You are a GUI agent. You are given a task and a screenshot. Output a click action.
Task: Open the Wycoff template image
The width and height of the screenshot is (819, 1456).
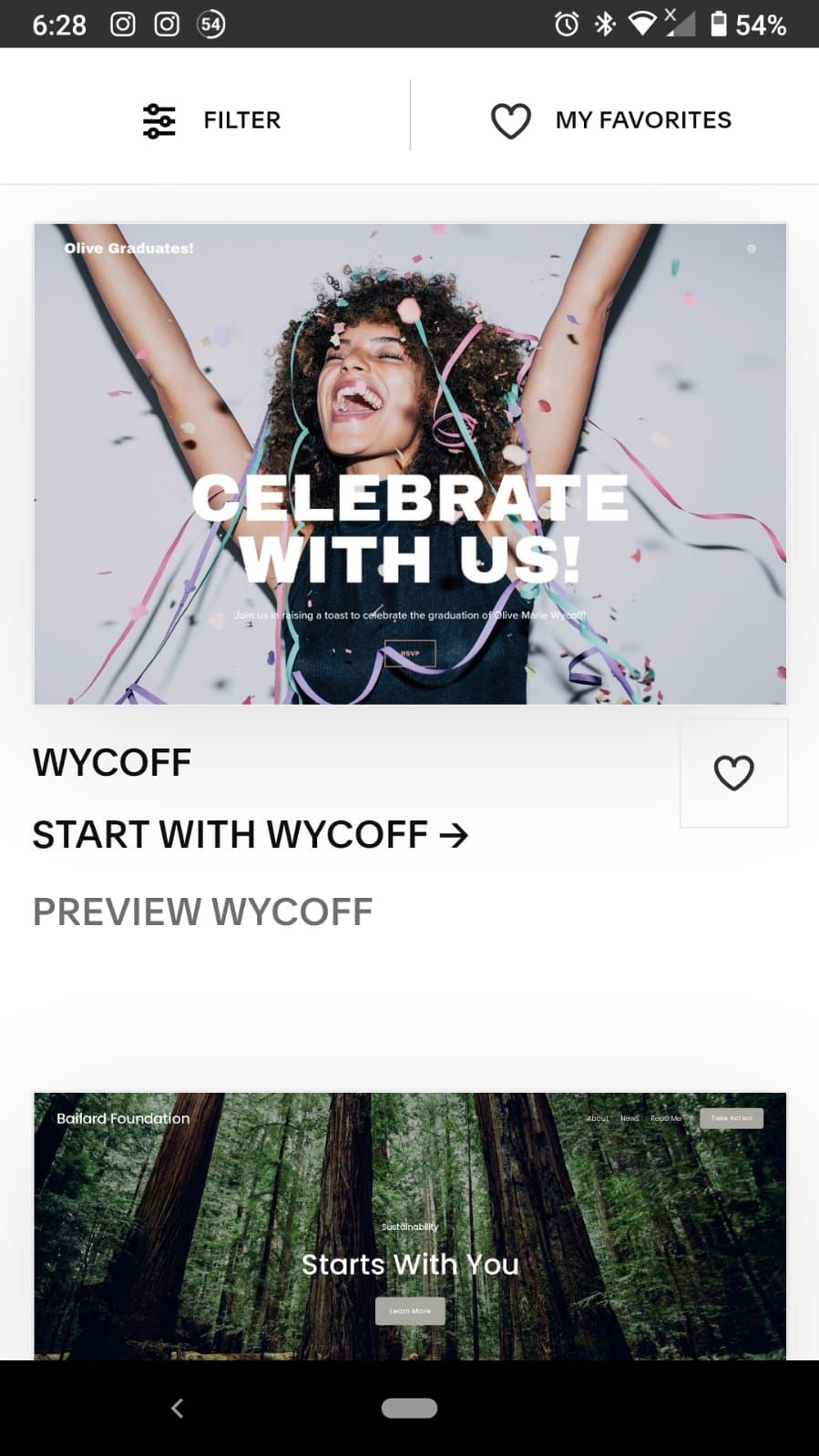410,463
